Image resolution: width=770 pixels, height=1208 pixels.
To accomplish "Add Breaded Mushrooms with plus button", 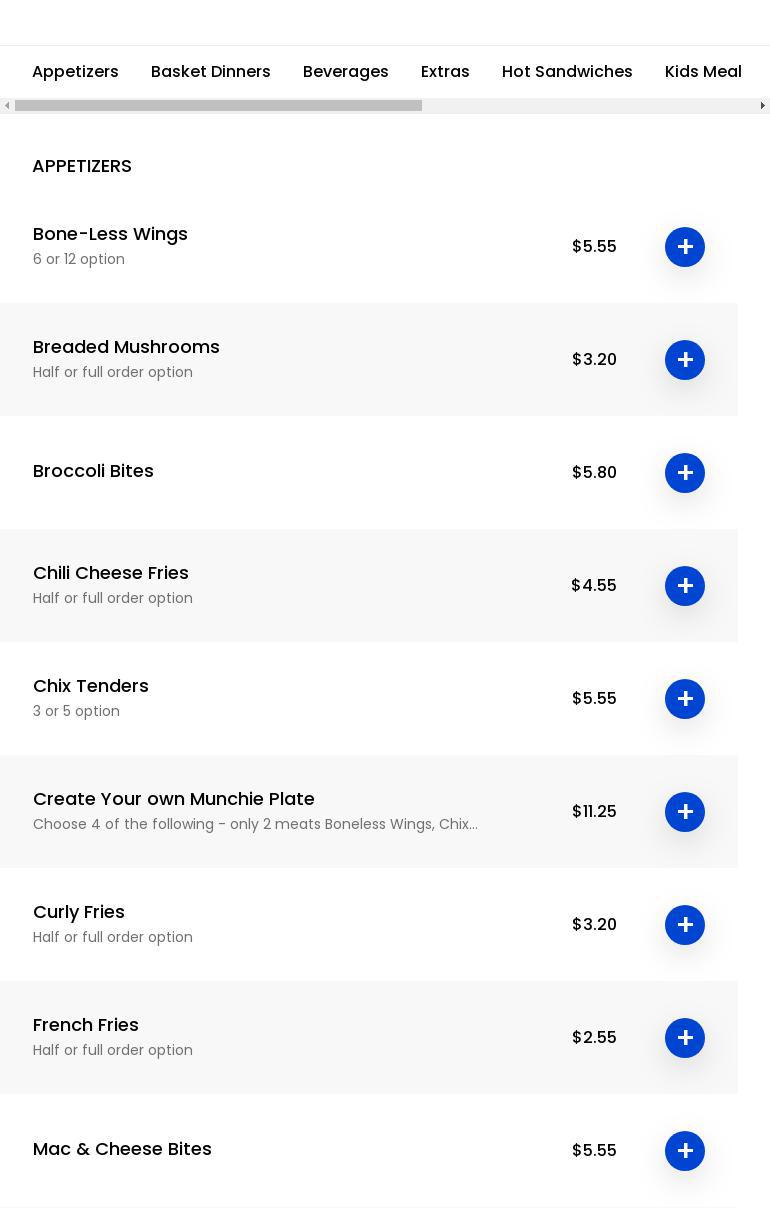I will (685, 360).
